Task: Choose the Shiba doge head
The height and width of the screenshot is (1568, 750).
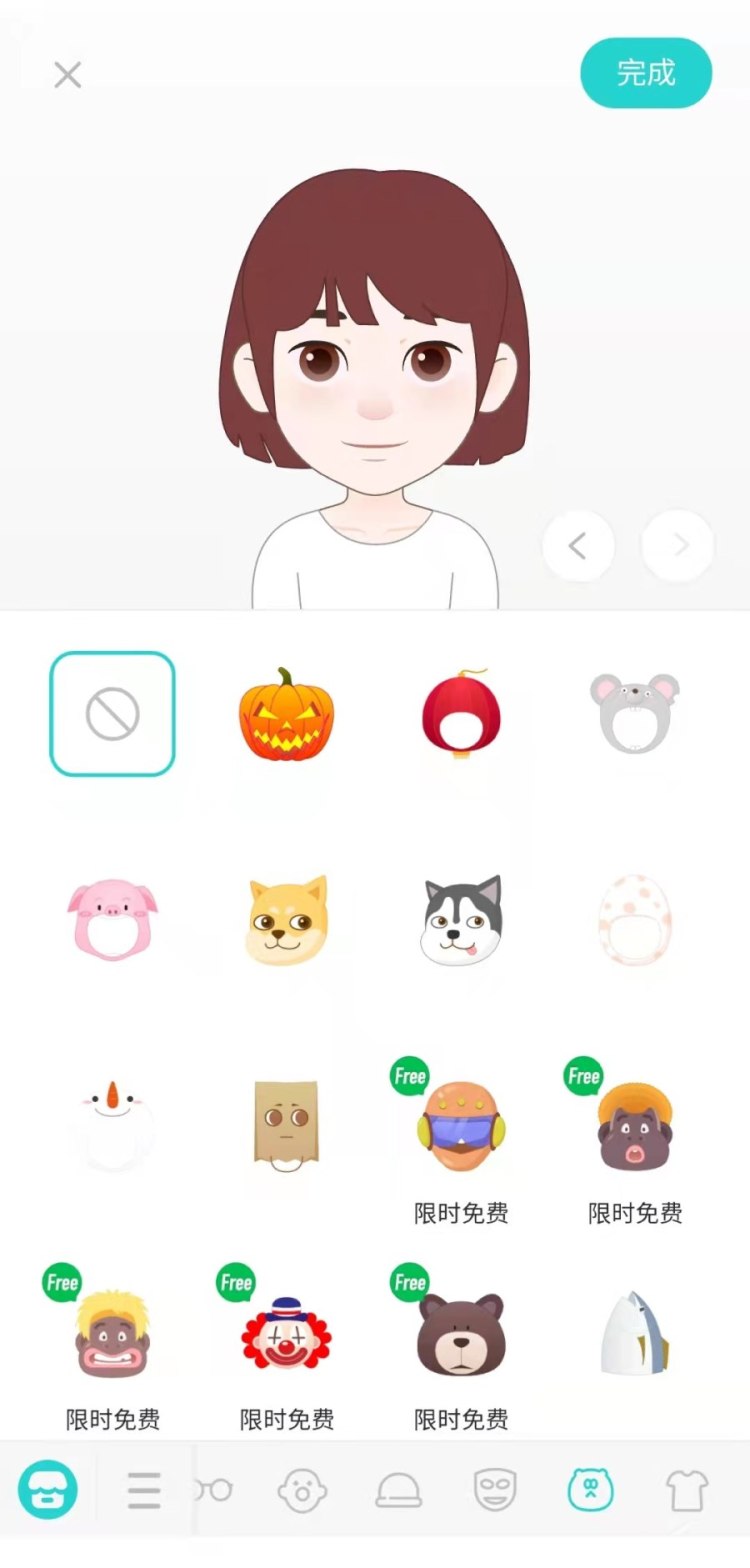Action: (286, 919)
